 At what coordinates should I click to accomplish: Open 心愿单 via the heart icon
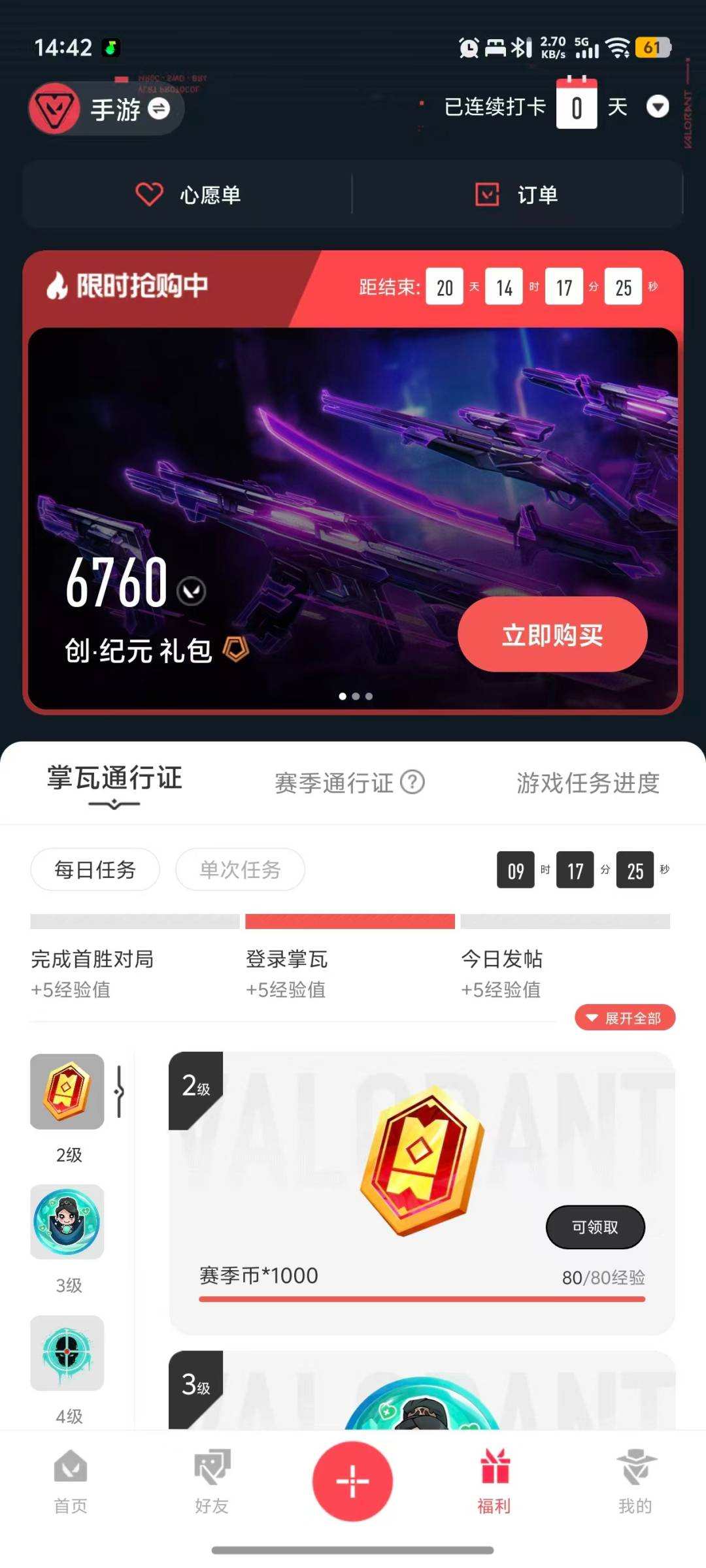pyautogui.click(x=149, y=194)
